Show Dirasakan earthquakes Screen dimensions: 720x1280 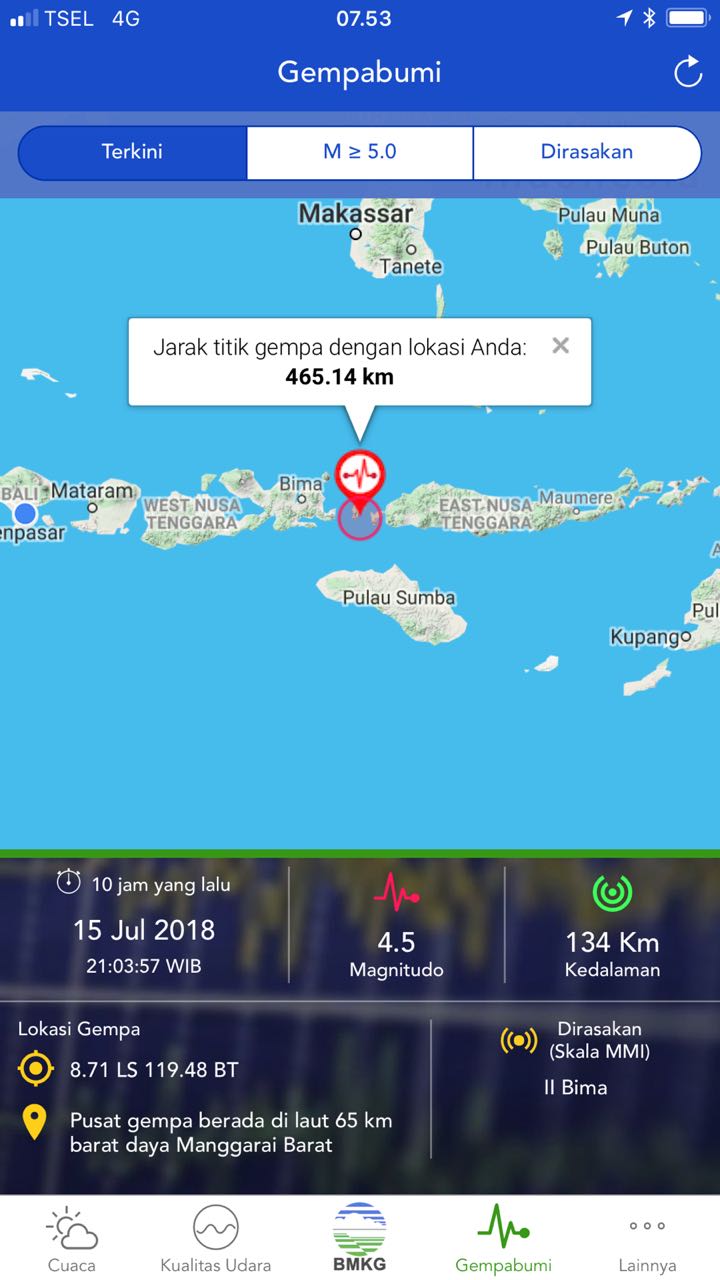587,153
